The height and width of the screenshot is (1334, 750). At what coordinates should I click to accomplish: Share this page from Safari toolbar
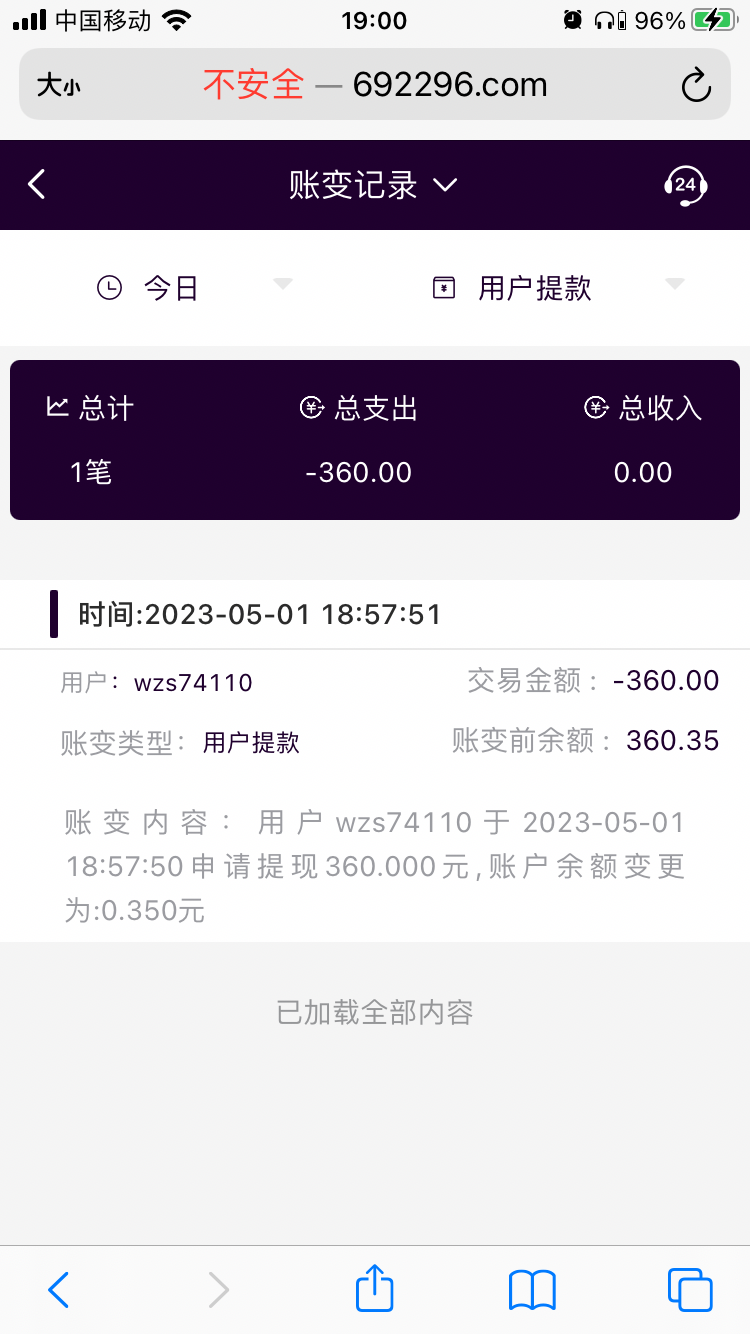(x=375, y=1289)
